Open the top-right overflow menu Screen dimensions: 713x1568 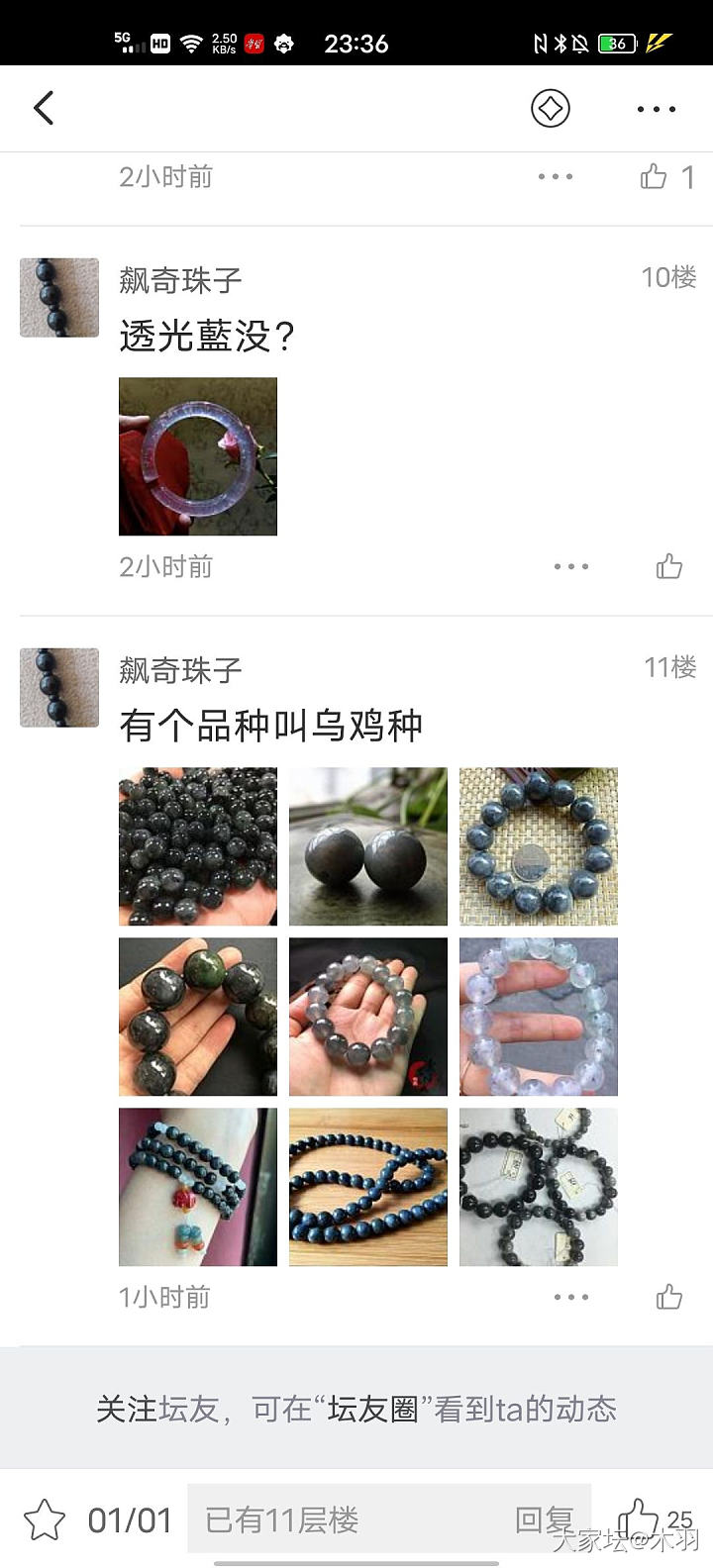656,109
